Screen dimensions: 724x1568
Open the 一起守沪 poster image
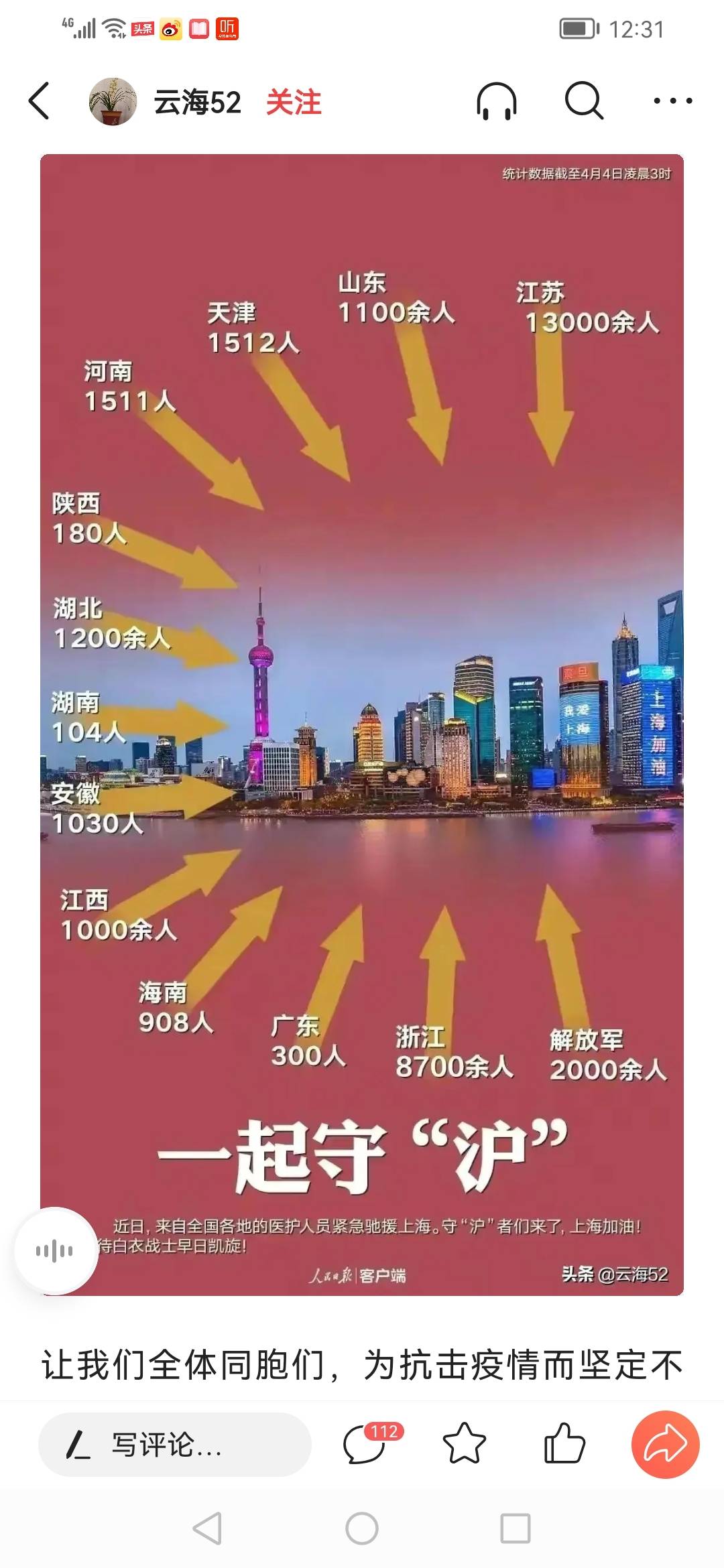point(362,724)
